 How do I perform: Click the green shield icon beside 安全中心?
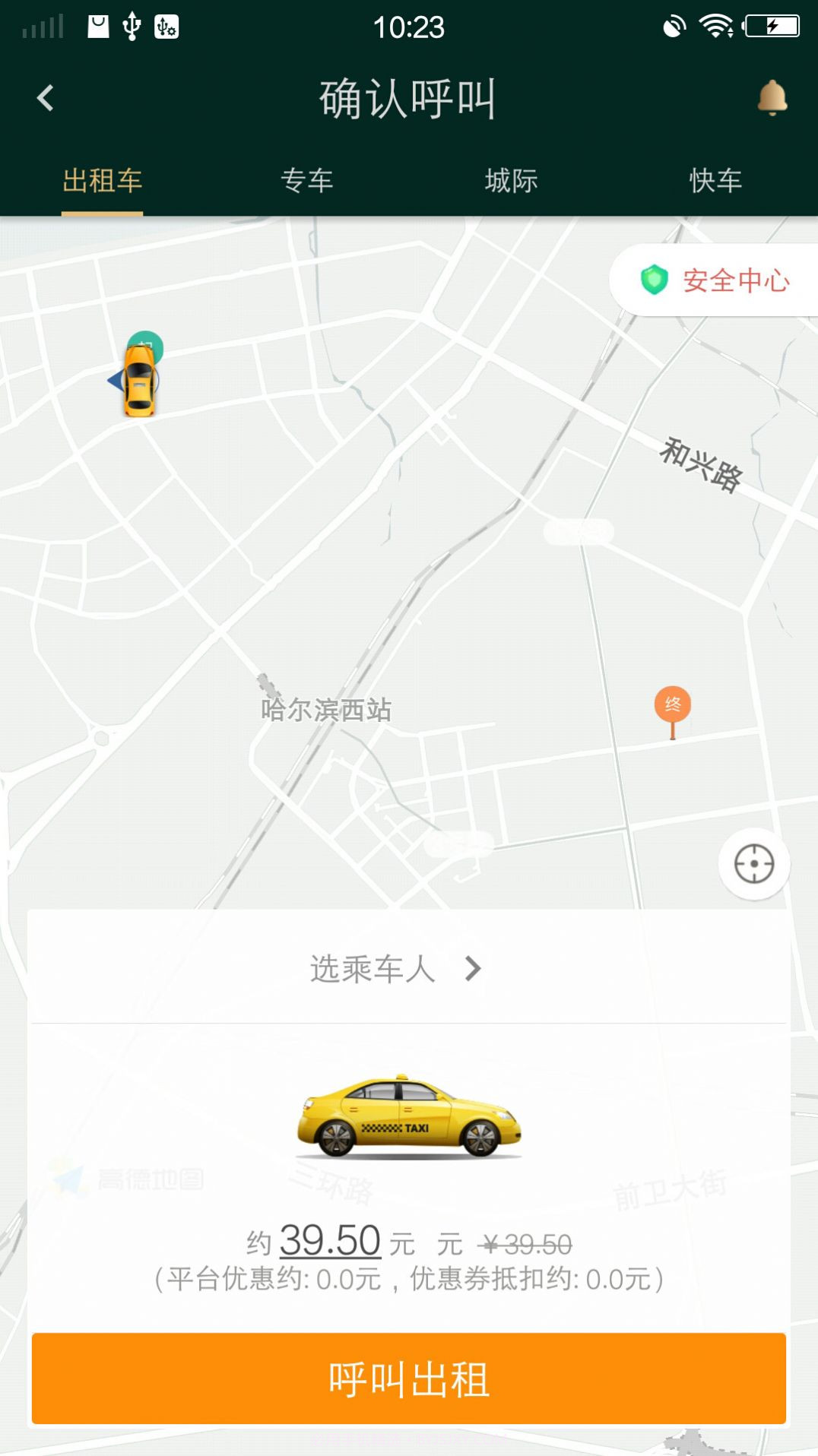pos(655,280)
